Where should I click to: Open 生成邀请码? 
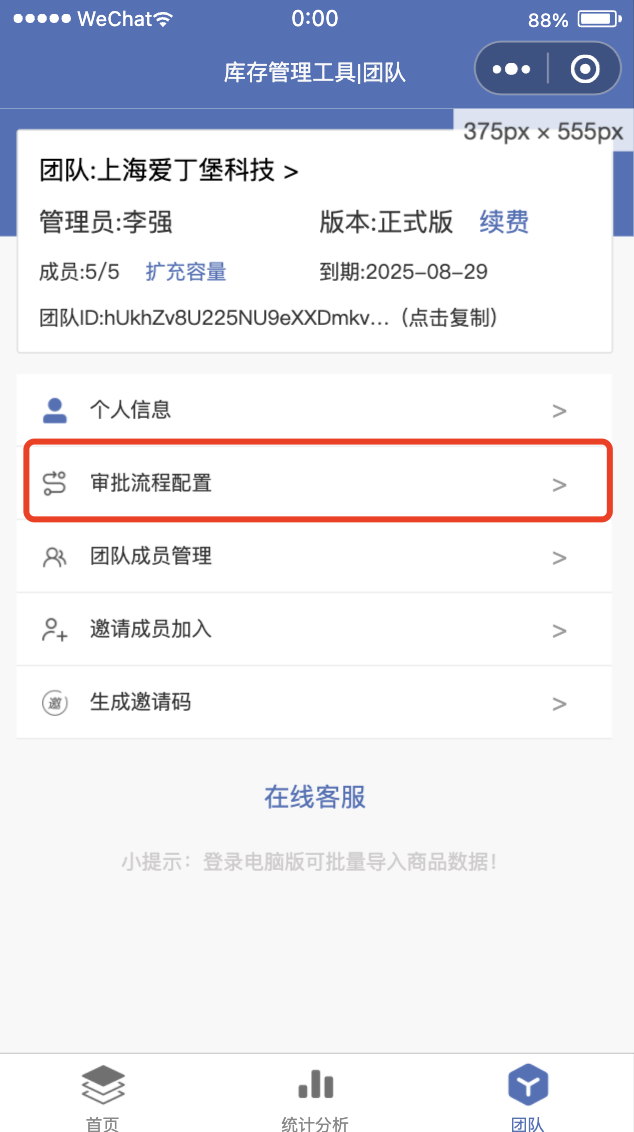tap(314, 703)
